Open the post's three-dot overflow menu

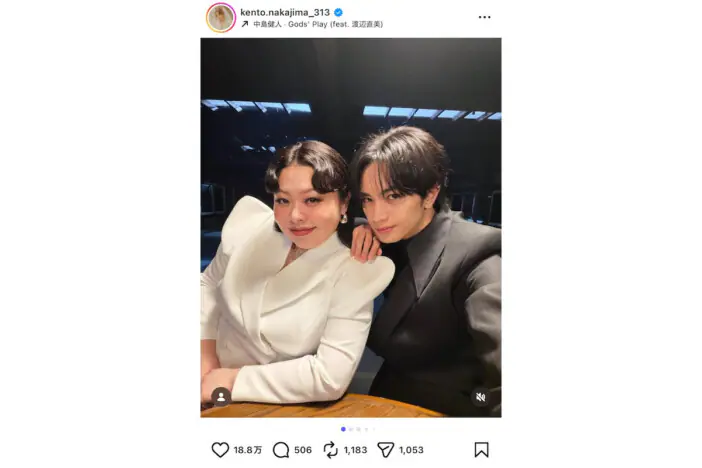point(484,17)
